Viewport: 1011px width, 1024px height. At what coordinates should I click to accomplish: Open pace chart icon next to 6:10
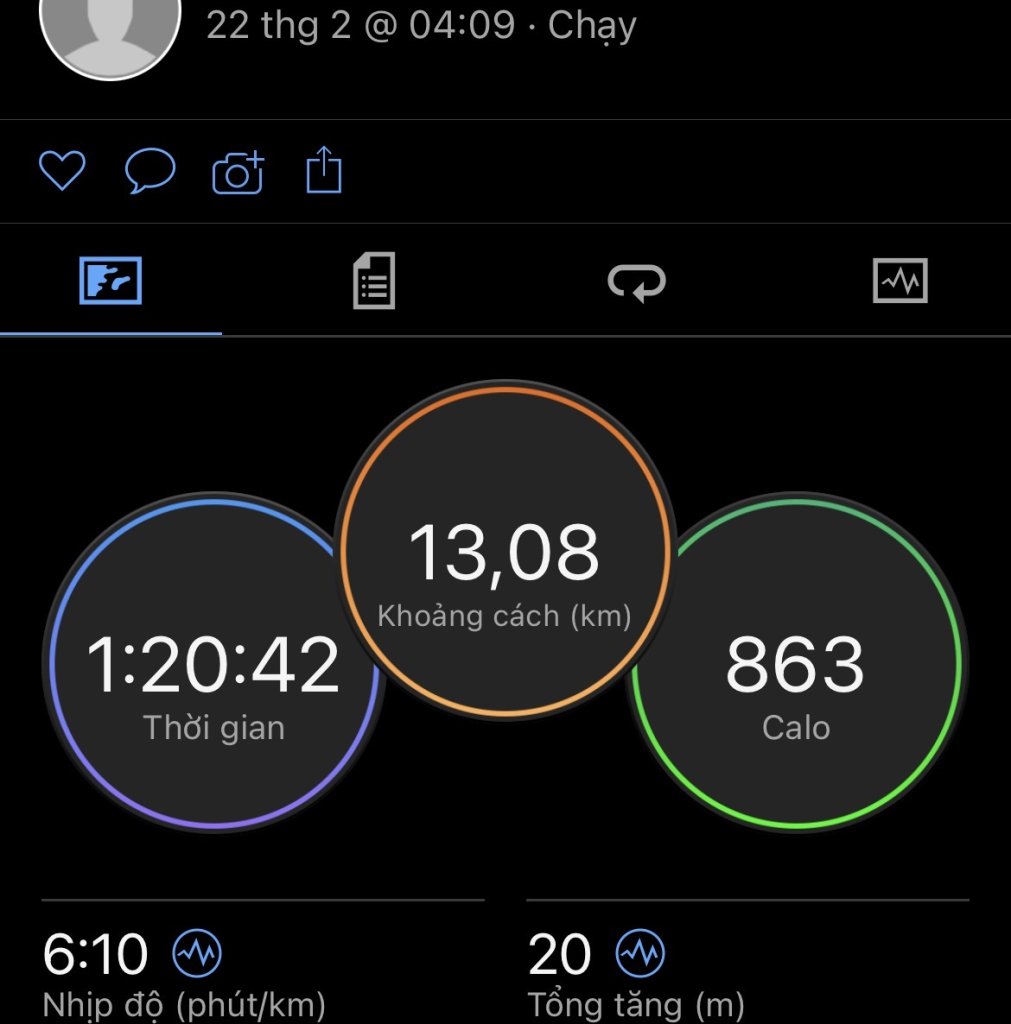click(x=198, y=954)
